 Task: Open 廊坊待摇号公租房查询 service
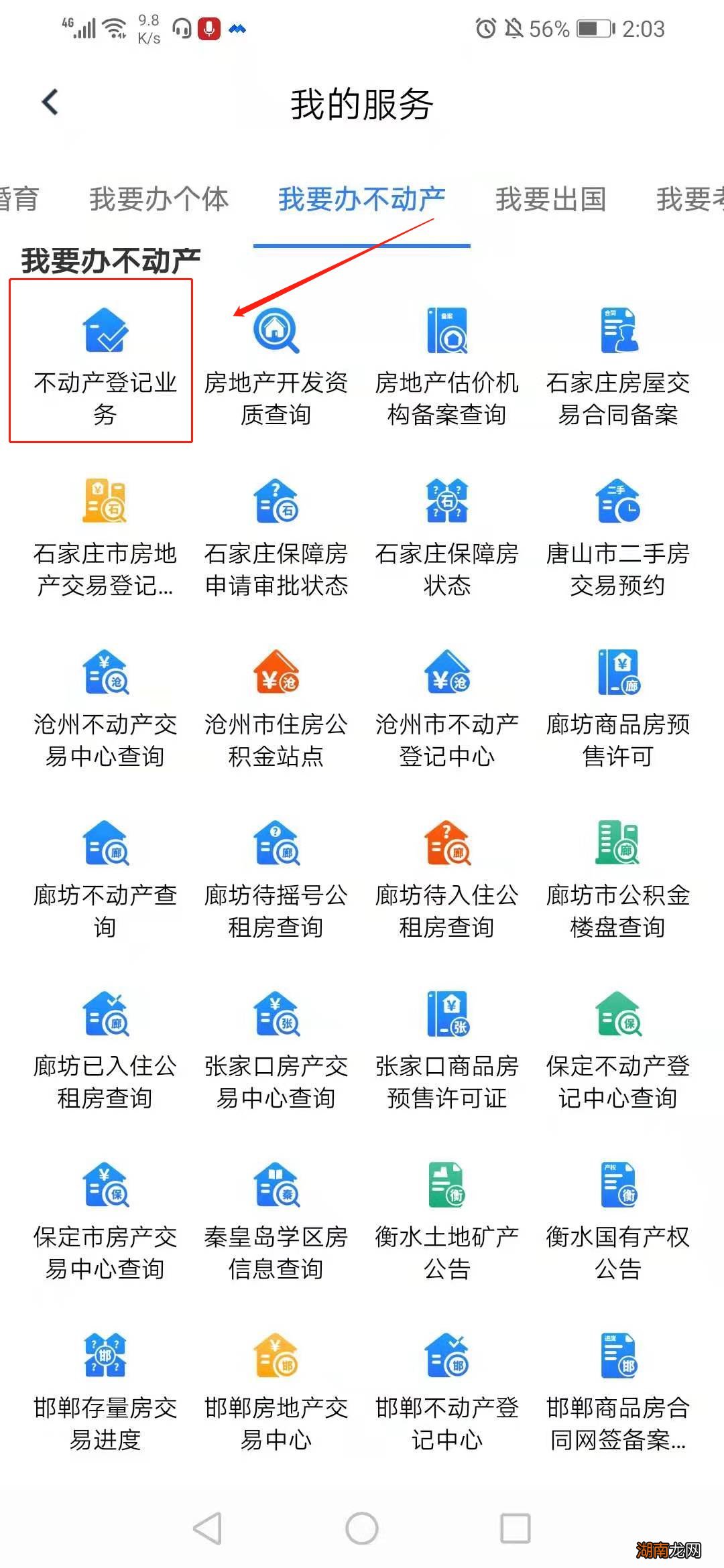pyautogui.click(x=275, y=878)
